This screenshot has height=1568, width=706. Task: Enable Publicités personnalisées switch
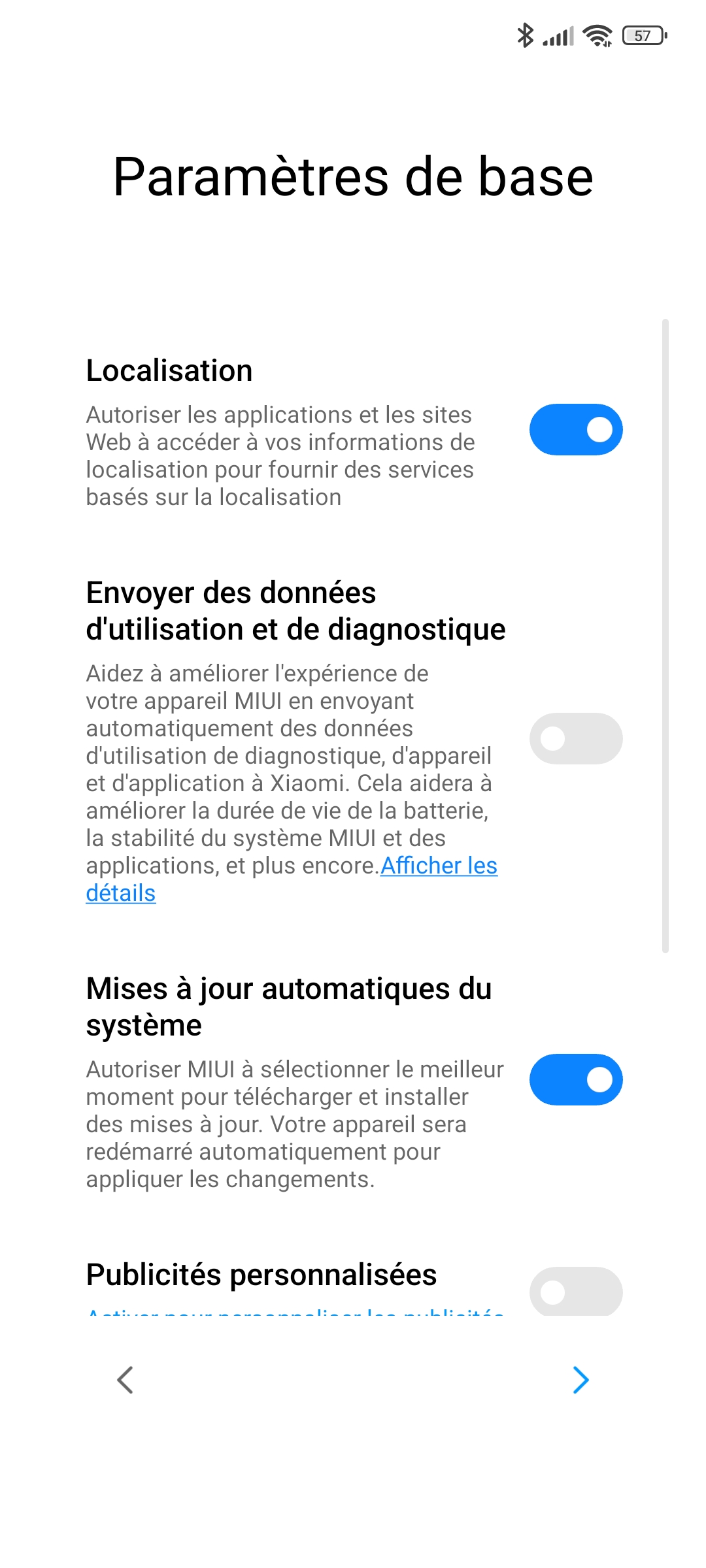(575, 1291)
